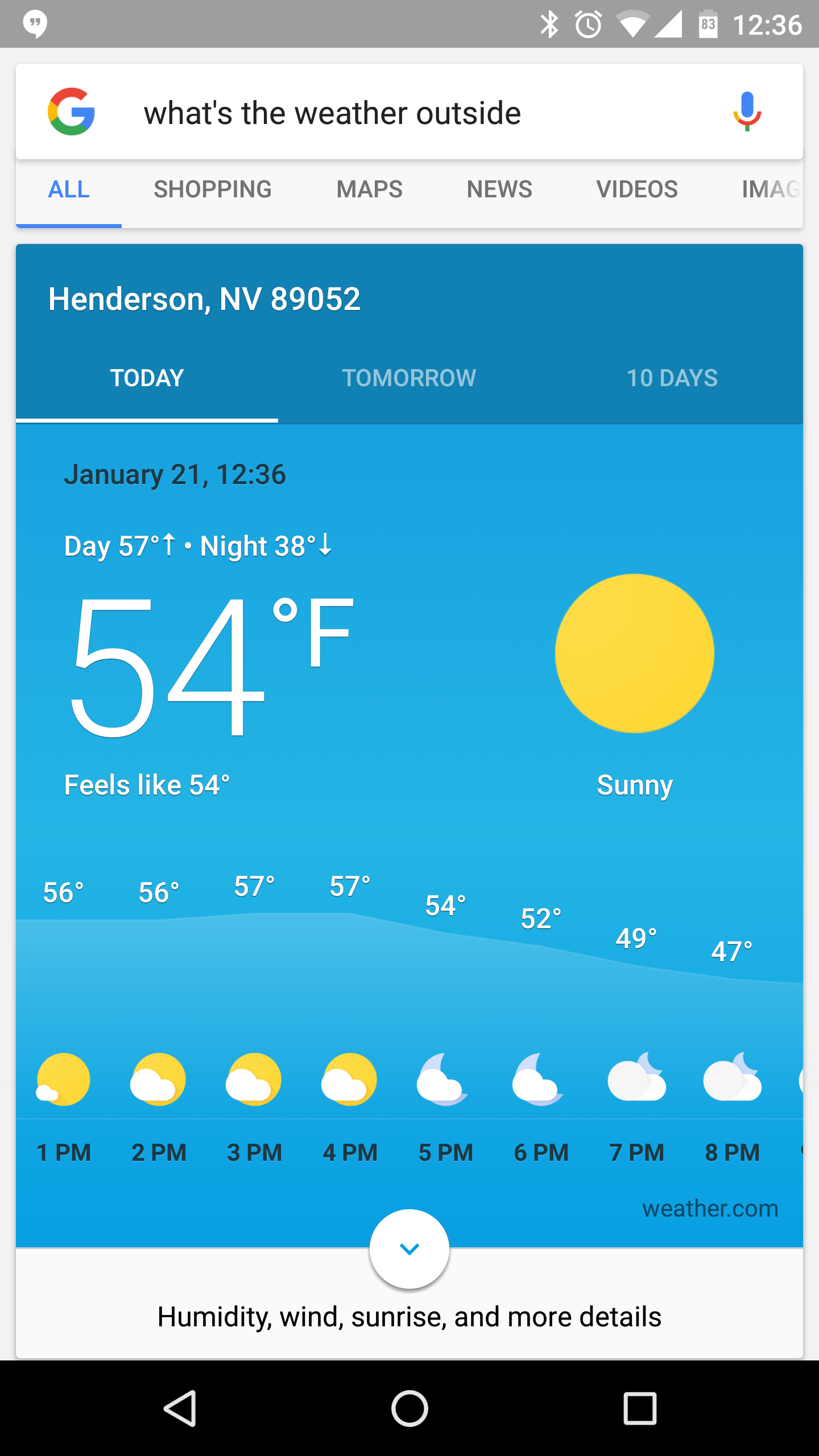The image size is (819, 1456).
Task: Open the Videos tab
Action: [x=637, y=189]
